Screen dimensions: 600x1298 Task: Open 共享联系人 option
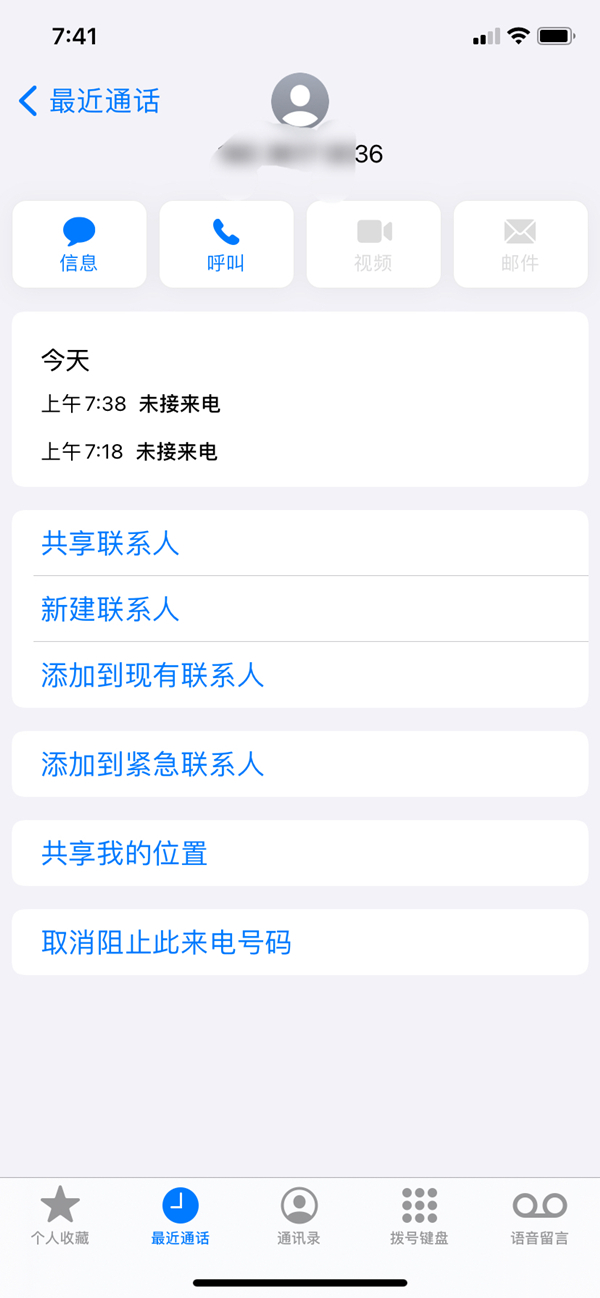click(110, 543)
